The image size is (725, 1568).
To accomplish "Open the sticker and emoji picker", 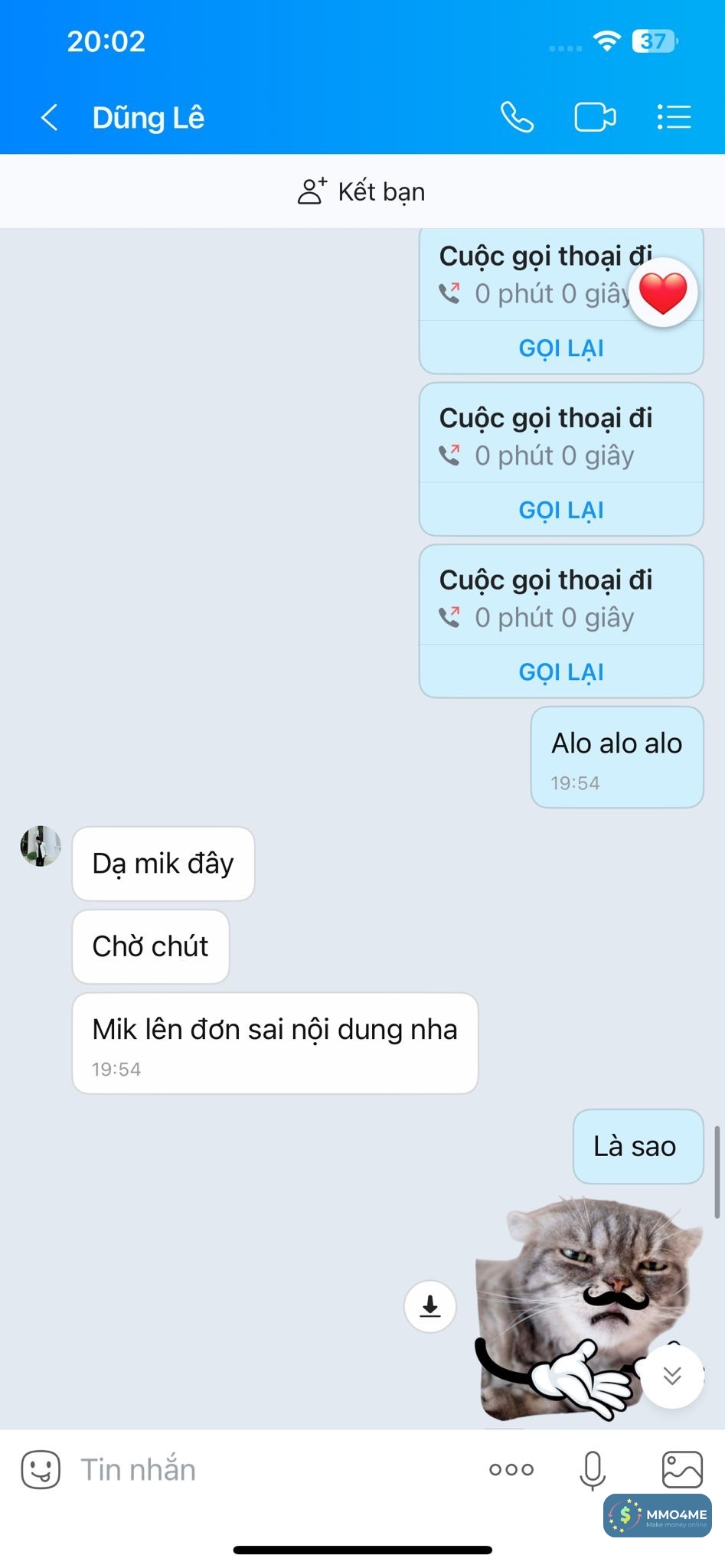I will (x=41, y=1469).
